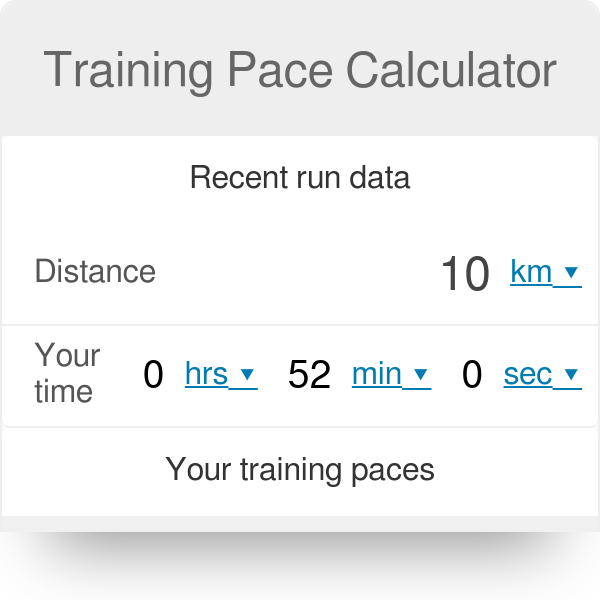The height and width of the screenshot is (600, 600).
Task: Edit the Distance value field
Action: click(x=464, y=273)
